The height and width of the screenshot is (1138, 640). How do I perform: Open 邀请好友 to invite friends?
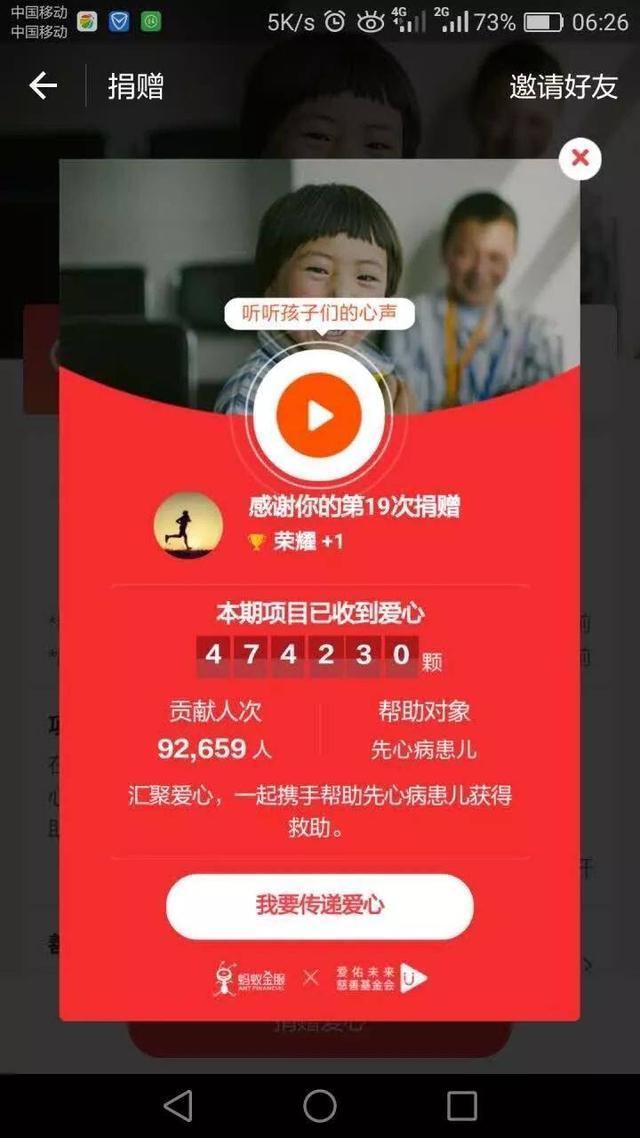(x=563, y=87)
